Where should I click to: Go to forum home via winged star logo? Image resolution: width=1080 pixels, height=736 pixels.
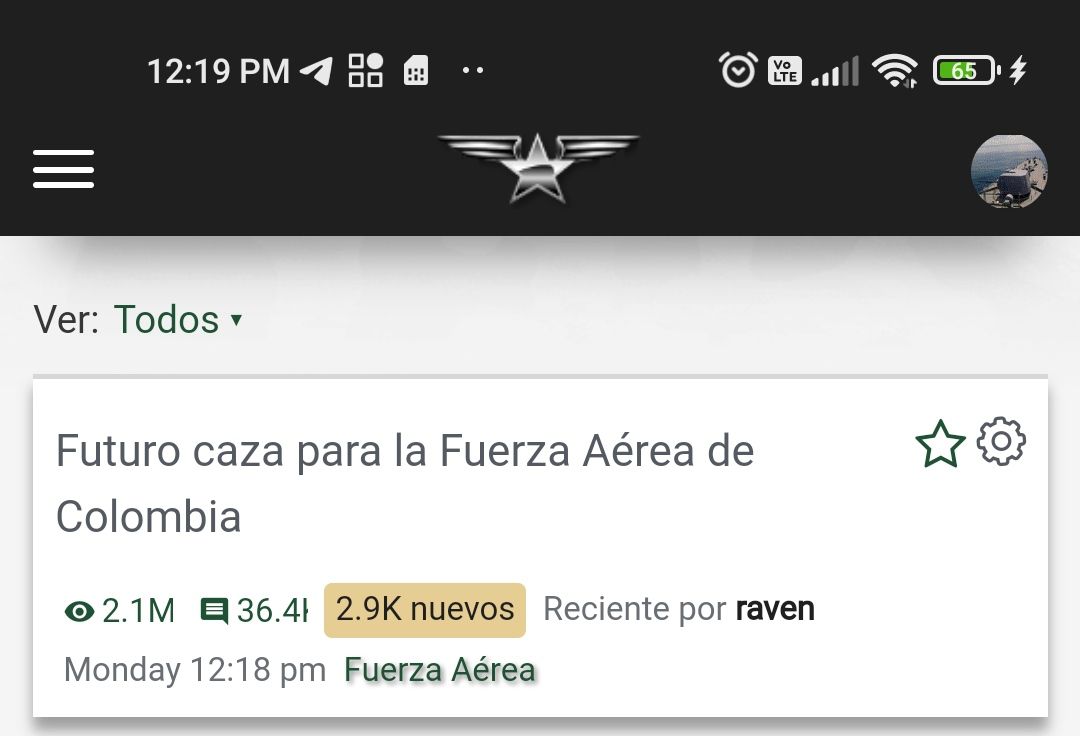coord(538,168)
